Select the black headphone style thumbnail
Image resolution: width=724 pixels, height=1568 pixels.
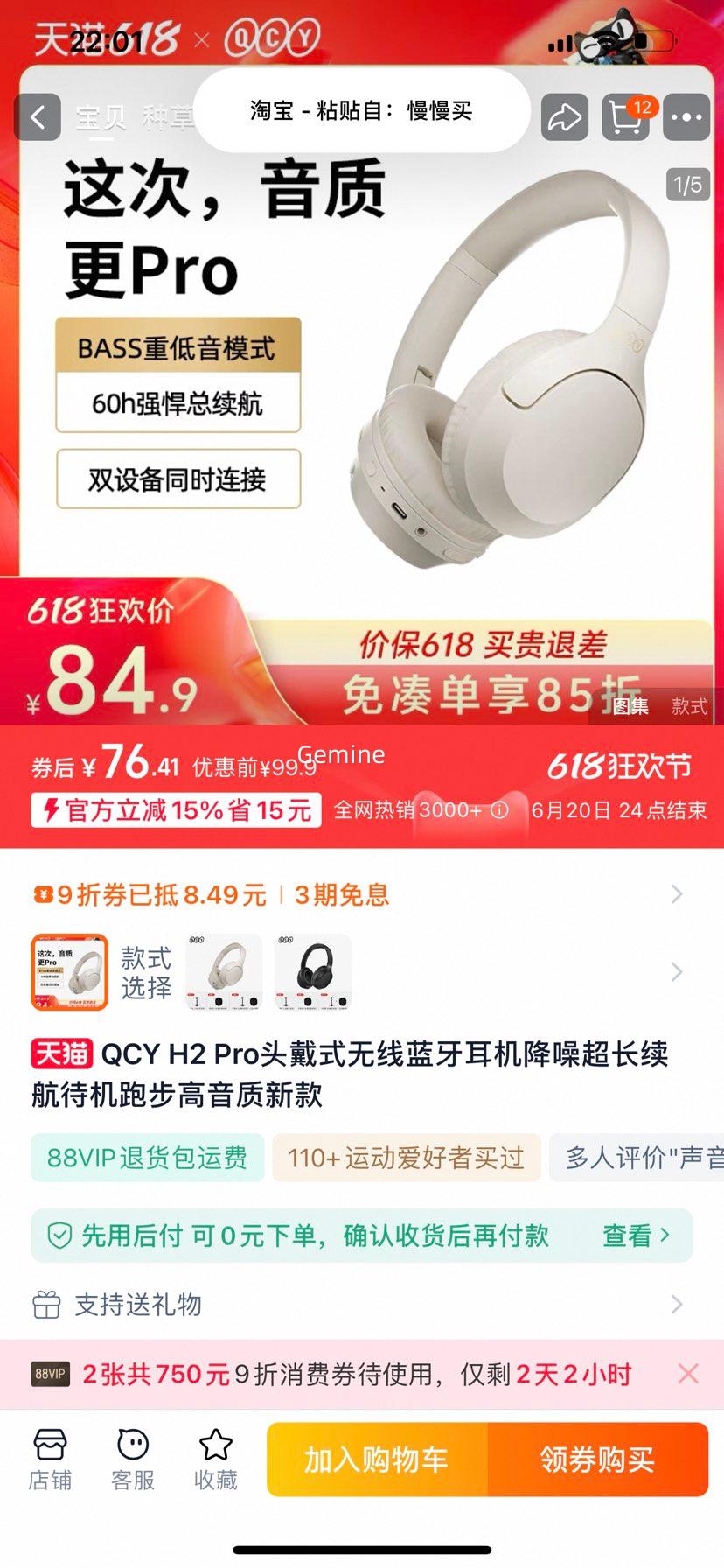[313, 972]
